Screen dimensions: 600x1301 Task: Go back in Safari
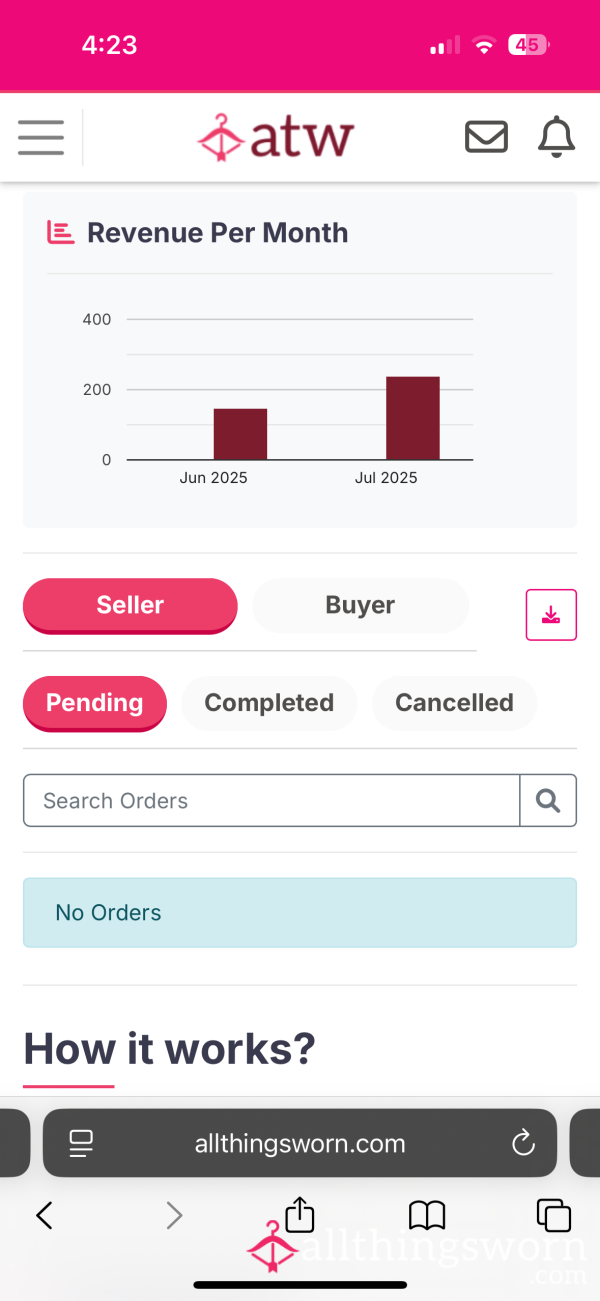tap(43, 1215)
